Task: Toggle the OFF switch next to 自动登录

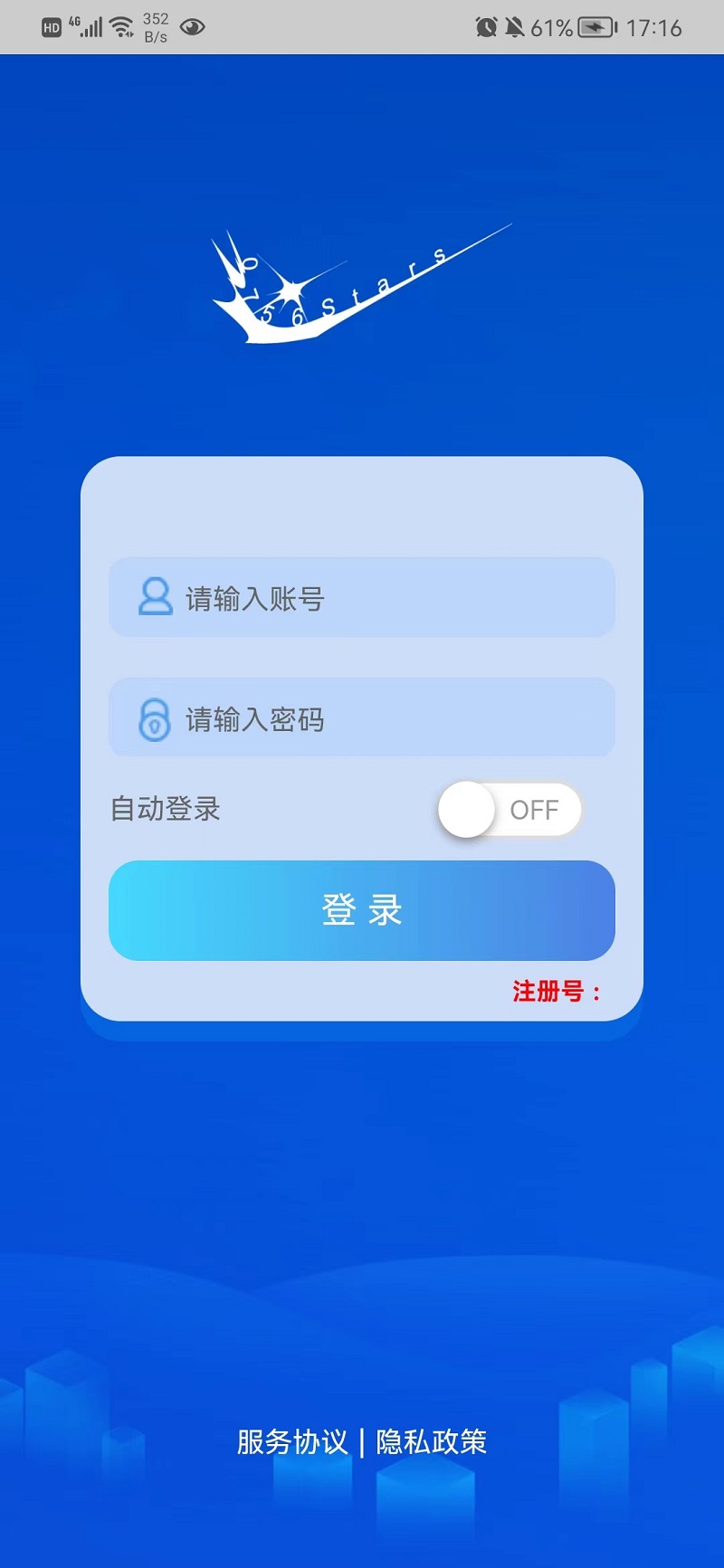Action: click(x=509, y=810)
